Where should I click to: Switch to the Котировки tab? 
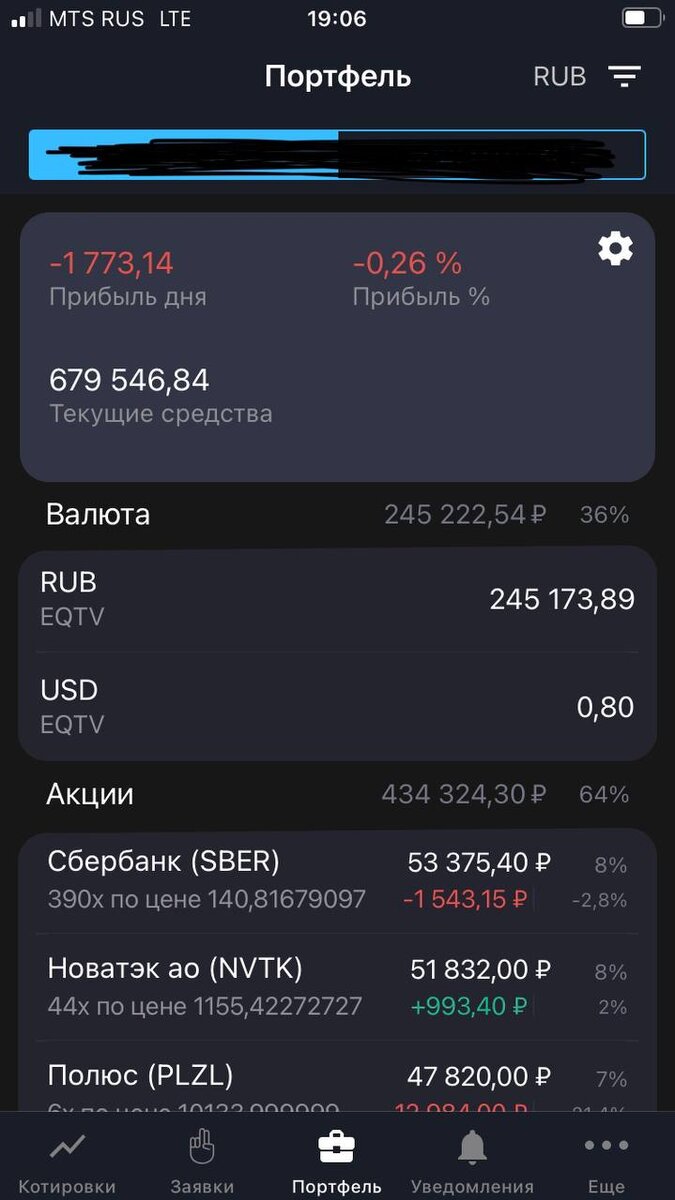point(67,1162)
